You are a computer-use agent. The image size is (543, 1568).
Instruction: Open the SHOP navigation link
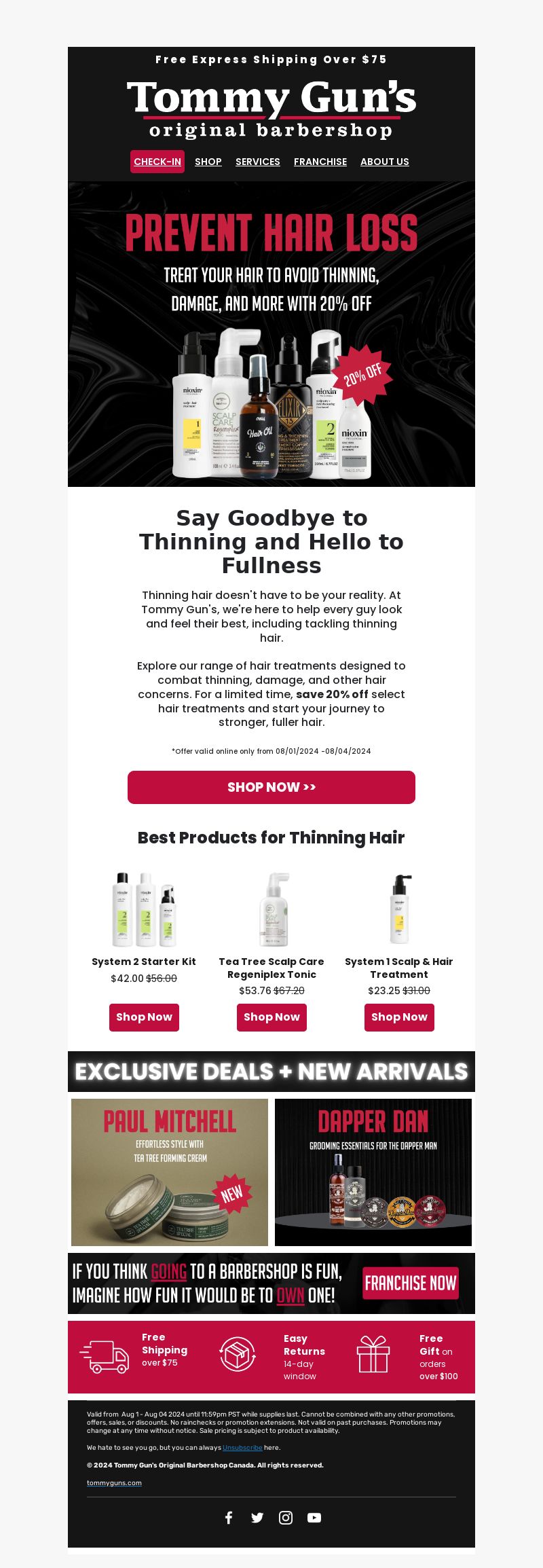(x=208, y=162)
